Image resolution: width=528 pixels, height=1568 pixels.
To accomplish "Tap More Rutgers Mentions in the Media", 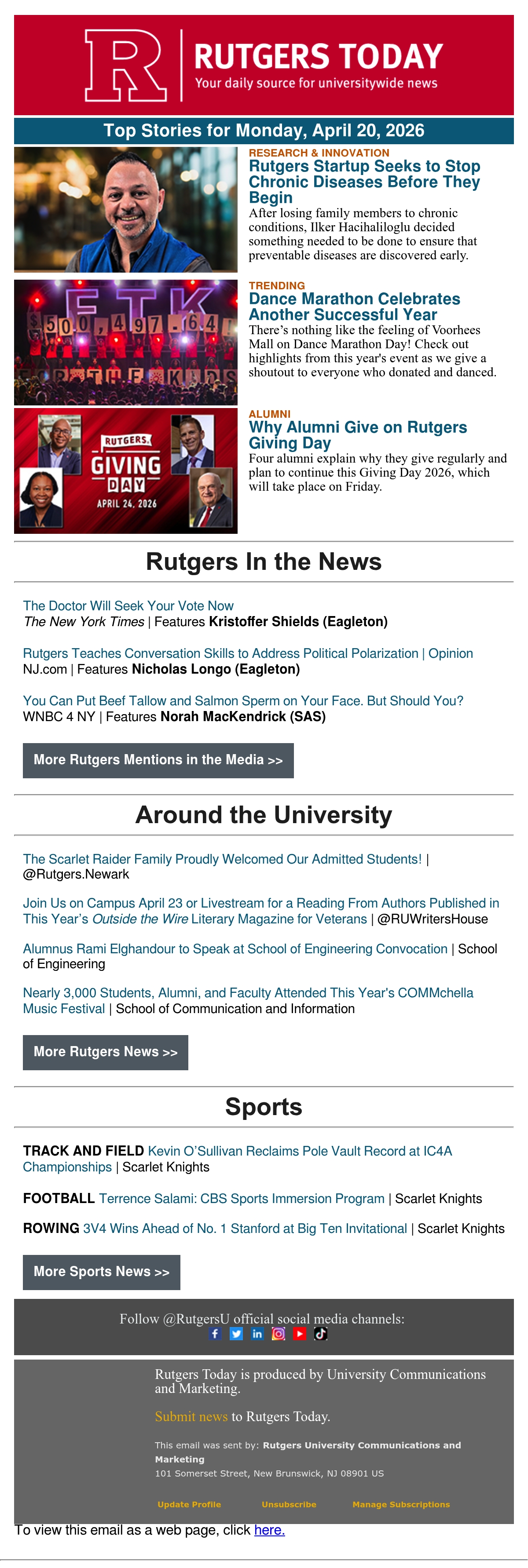I will 158,760.
